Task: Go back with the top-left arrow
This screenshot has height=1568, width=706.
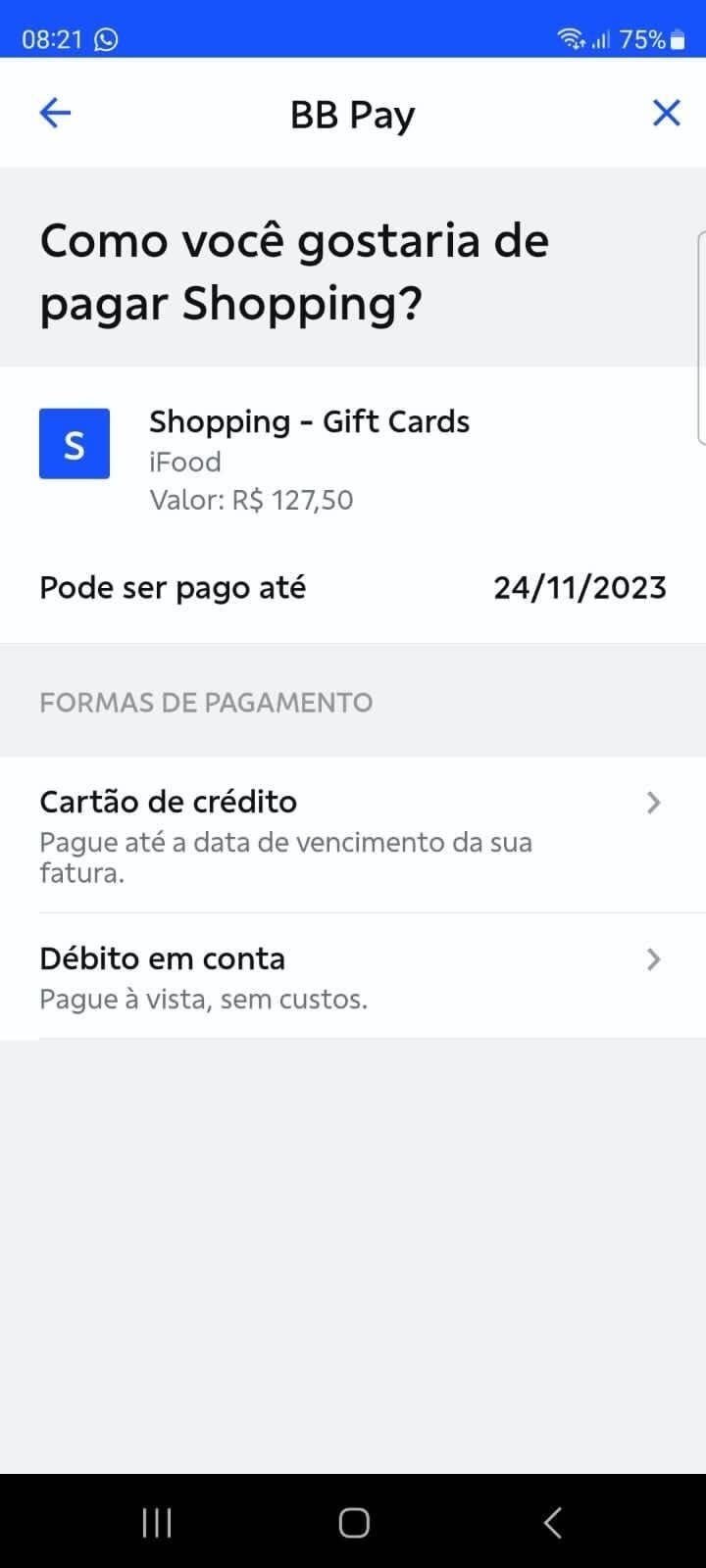Action: [x=55, y=114]
